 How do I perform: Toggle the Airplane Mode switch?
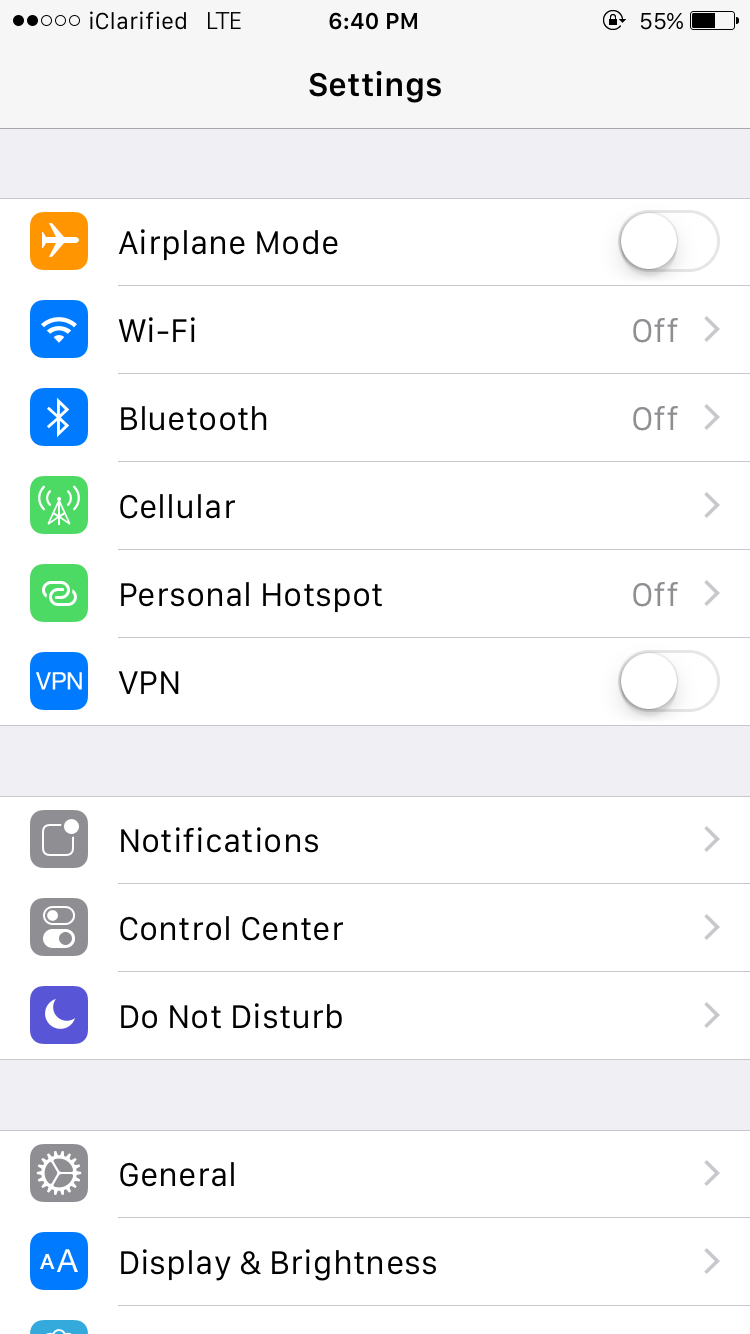(x=668, y=242)
